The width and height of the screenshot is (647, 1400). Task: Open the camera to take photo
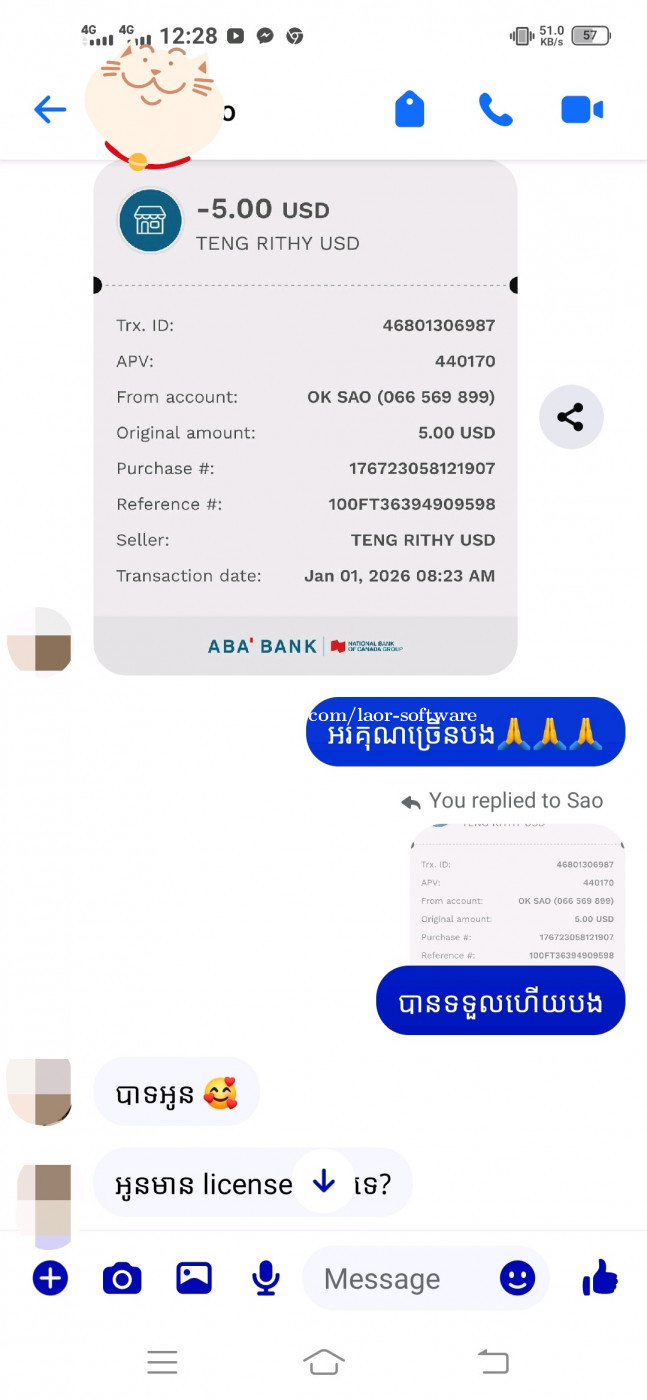(122, 1278)
